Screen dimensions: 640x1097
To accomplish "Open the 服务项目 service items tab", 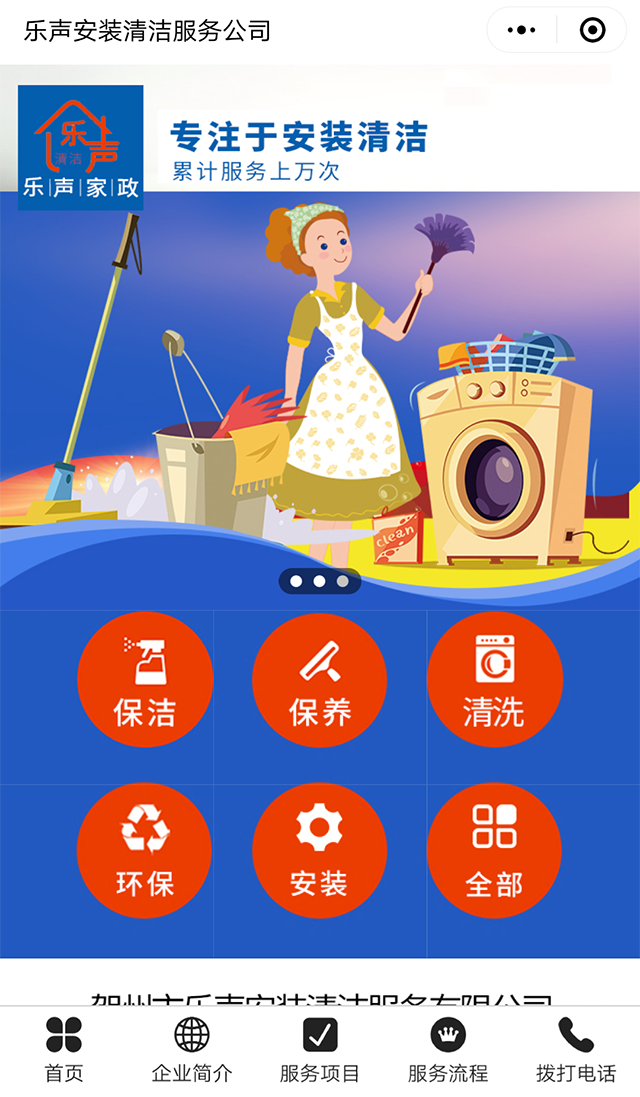I will pyautogui.click(x=320, y=1051).
